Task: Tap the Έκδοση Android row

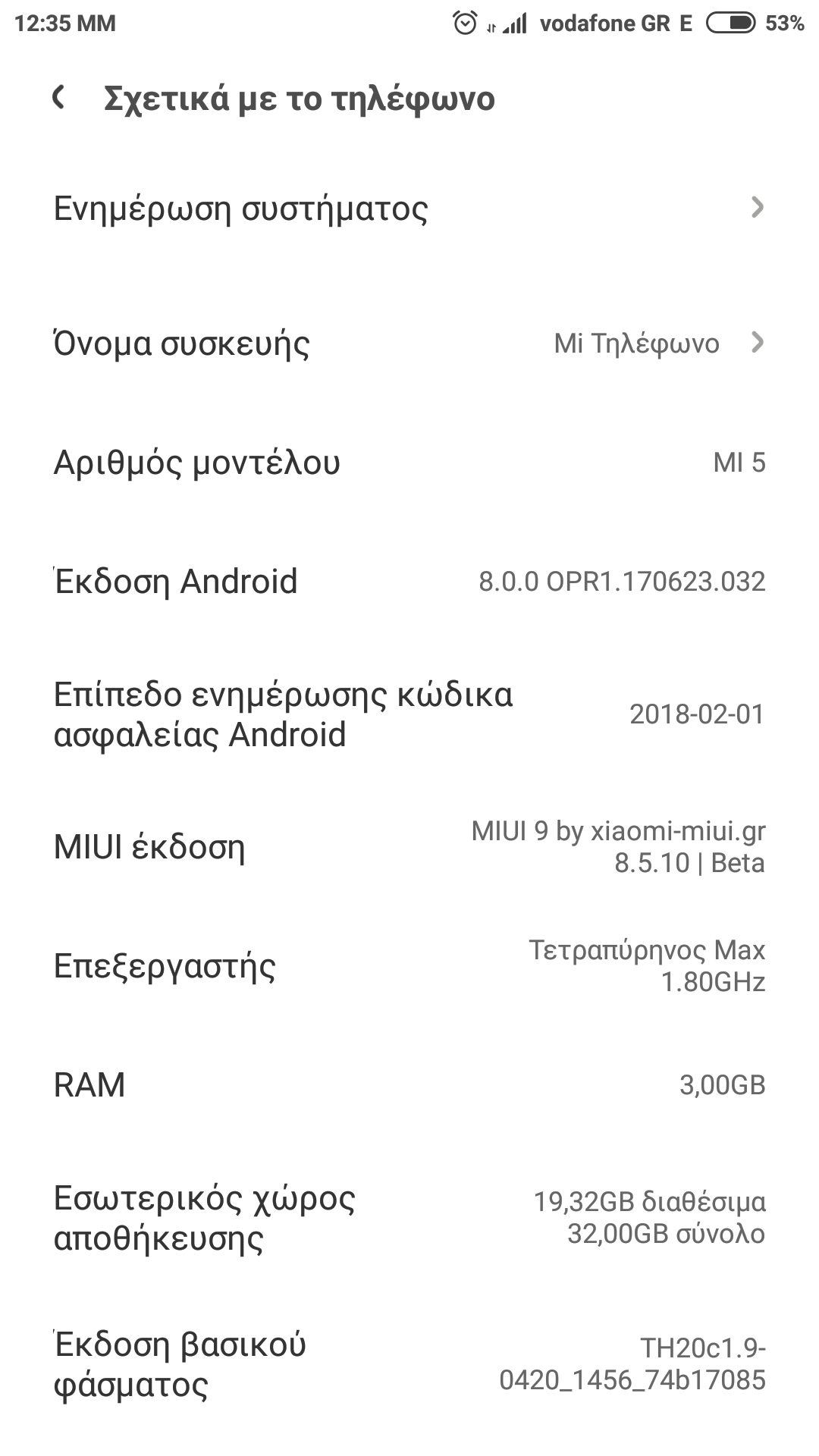Action: point(409,582)
